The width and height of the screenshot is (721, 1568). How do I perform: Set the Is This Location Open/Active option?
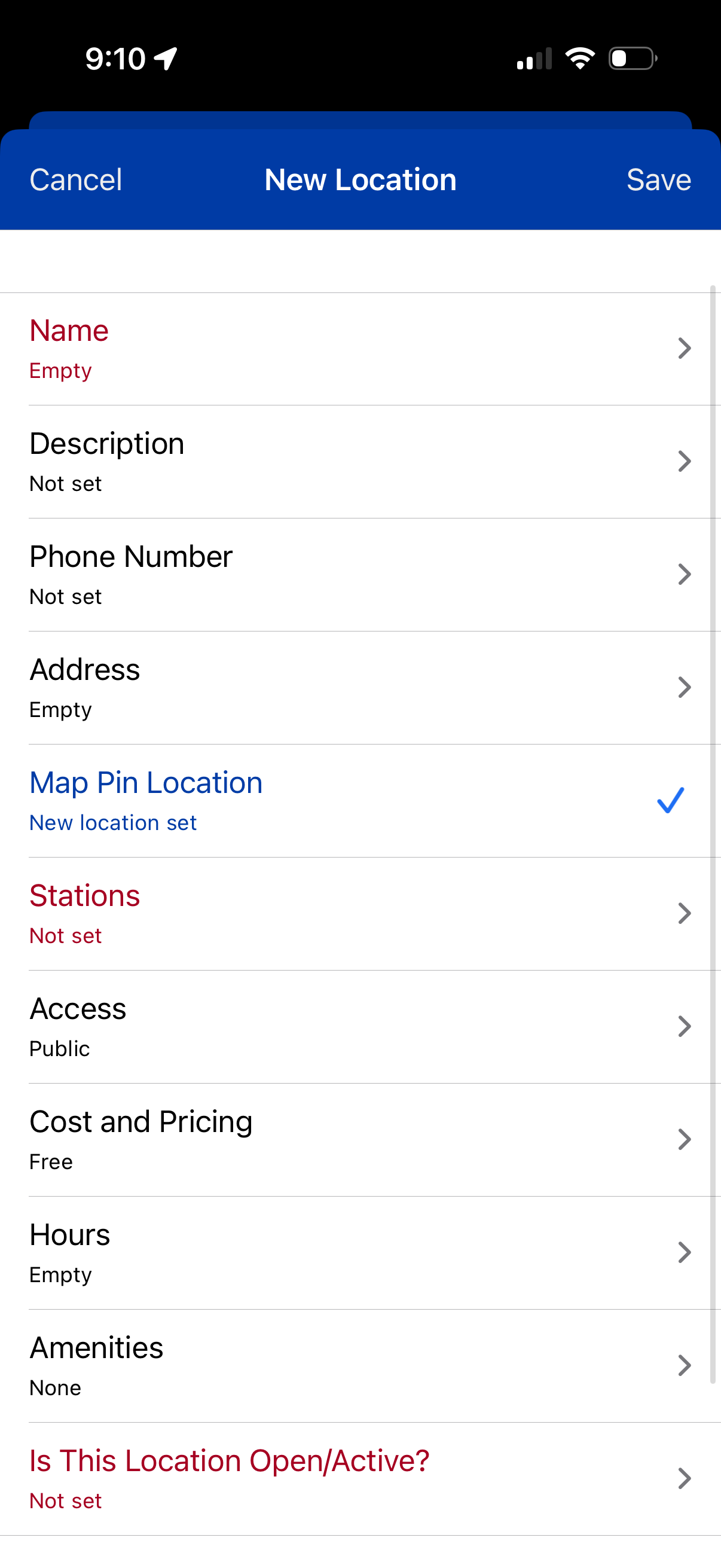coord(360,1478)
